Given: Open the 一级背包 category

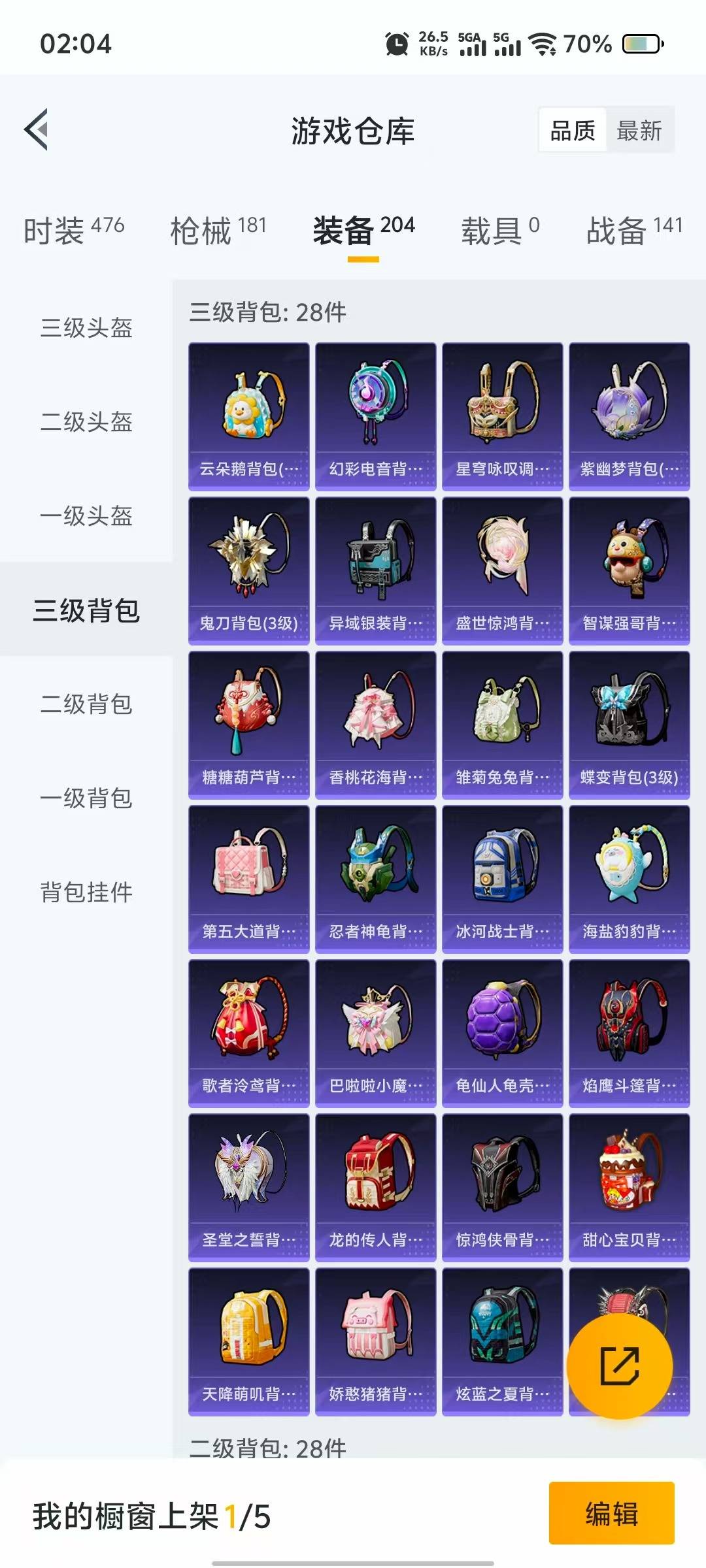Looking at the screenshot, I should [x=86, y=798].
